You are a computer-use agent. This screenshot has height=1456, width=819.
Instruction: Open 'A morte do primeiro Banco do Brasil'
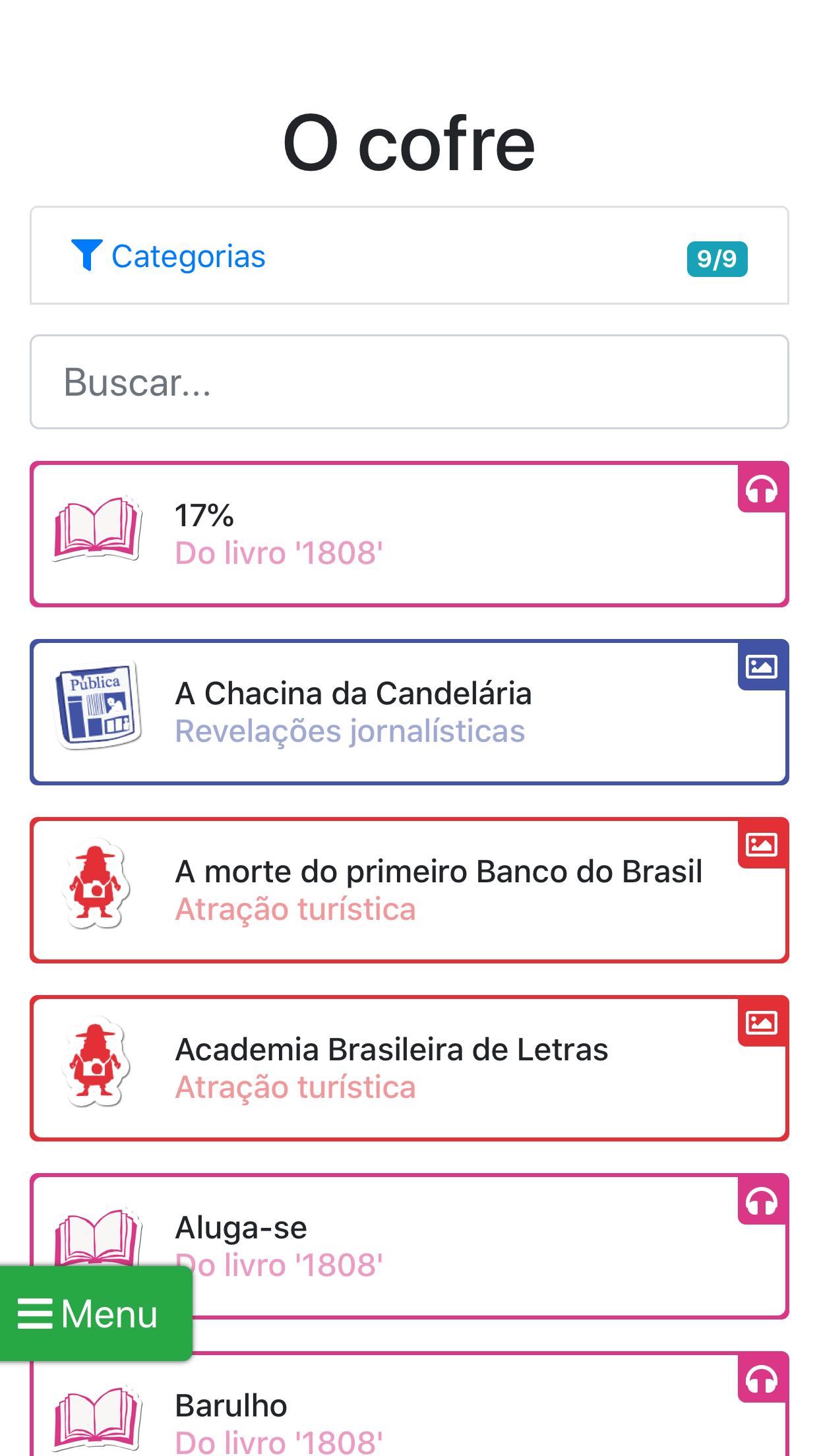409,890
